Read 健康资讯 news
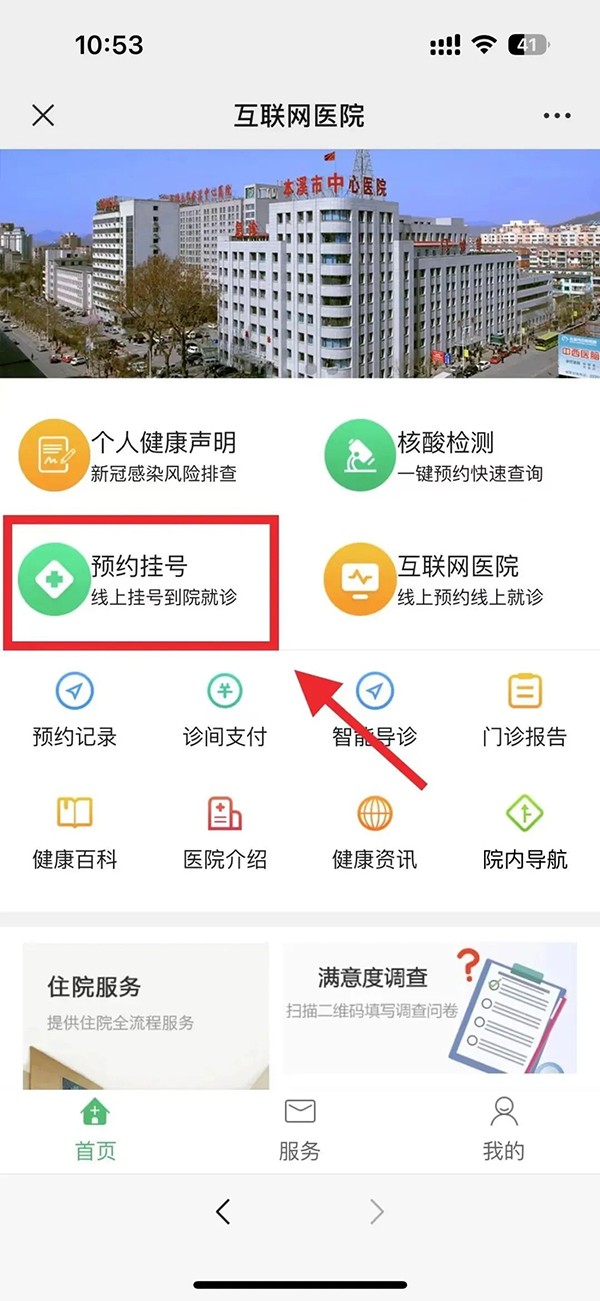 pyautogui.click(x=375, y=832)
